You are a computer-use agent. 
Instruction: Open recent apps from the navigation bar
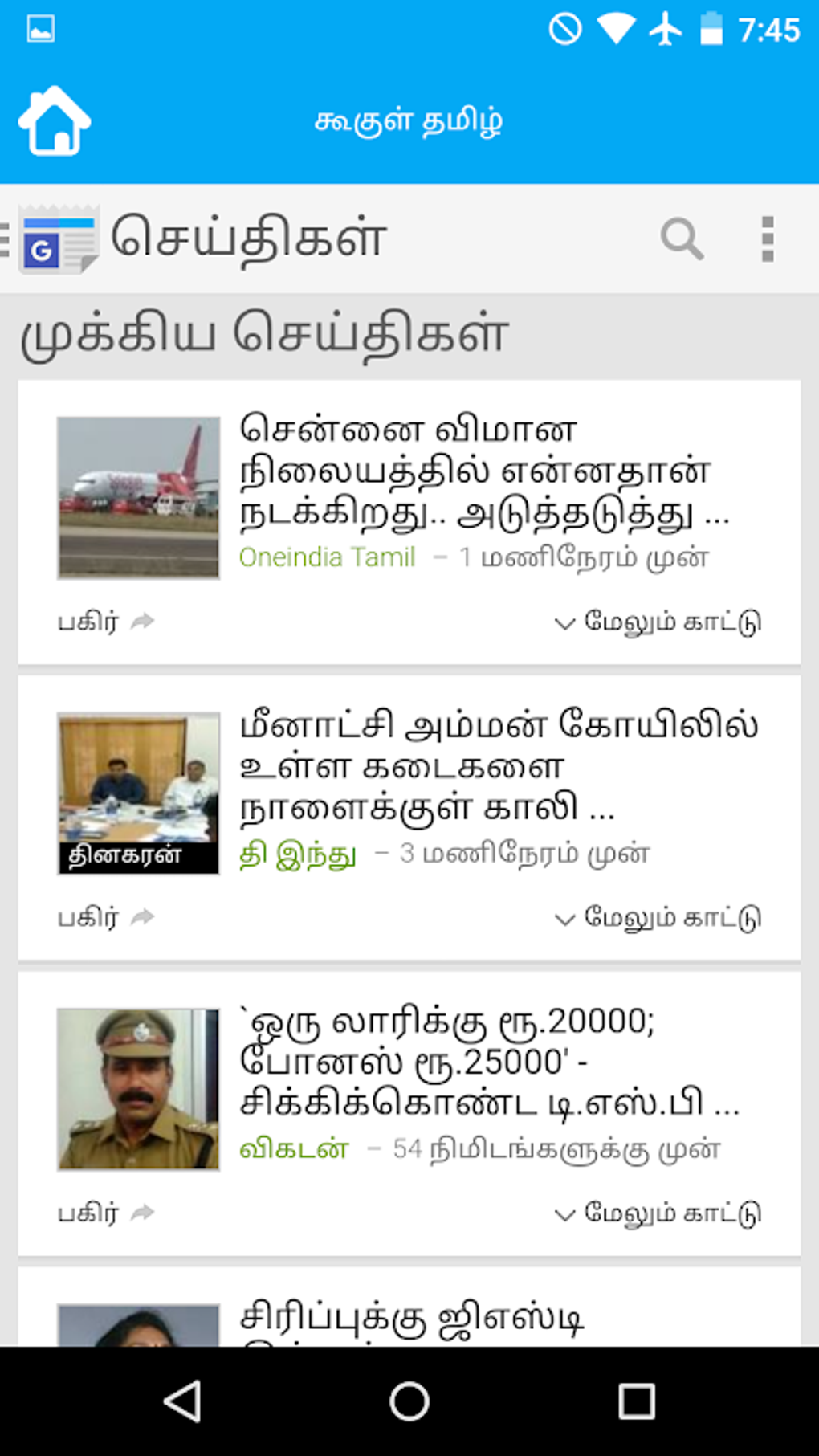tap(636, 1401)
